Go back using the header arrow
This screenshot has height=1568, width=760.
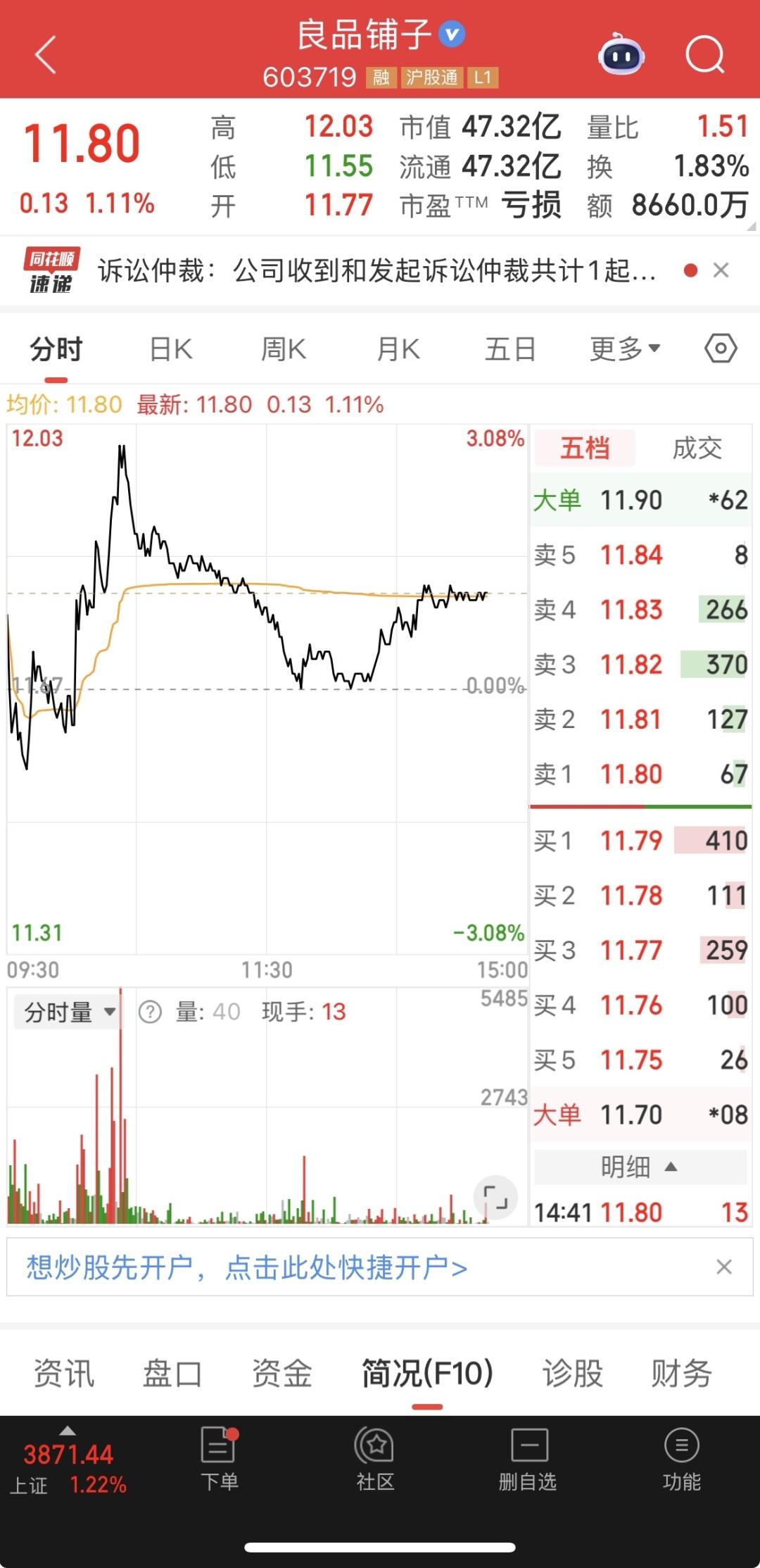46,55
